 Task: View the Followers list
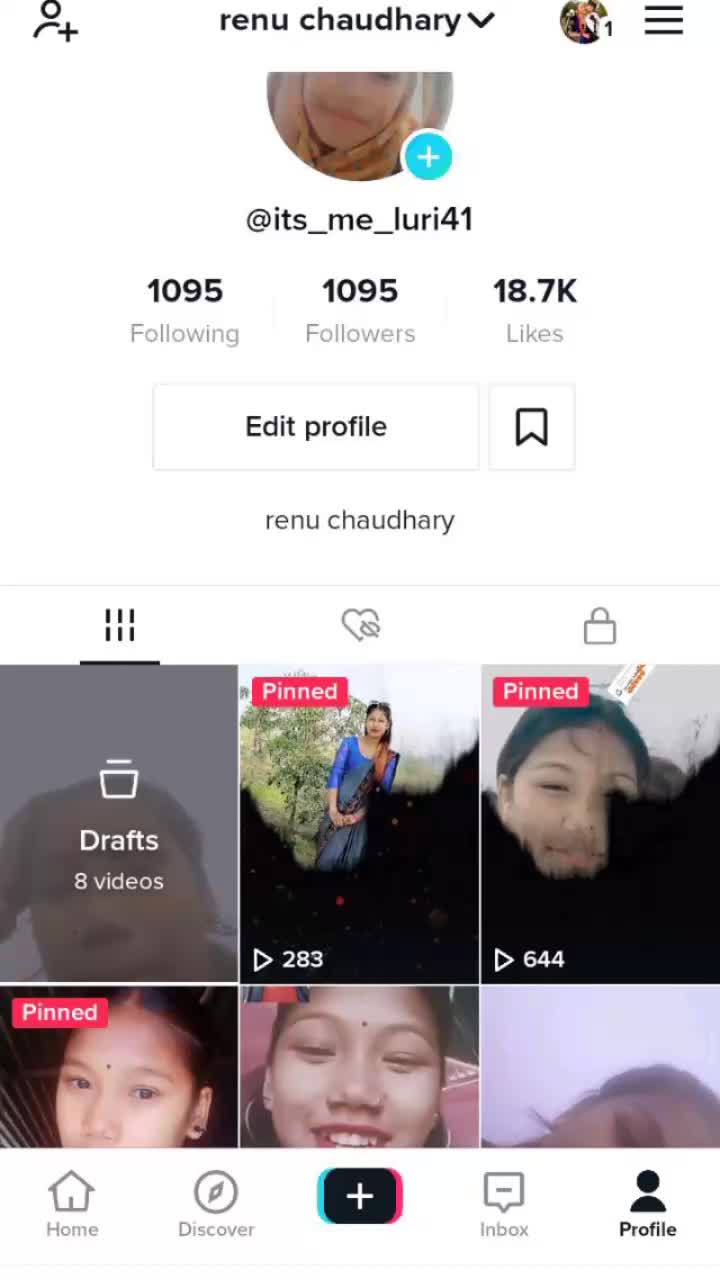(360, 311)
